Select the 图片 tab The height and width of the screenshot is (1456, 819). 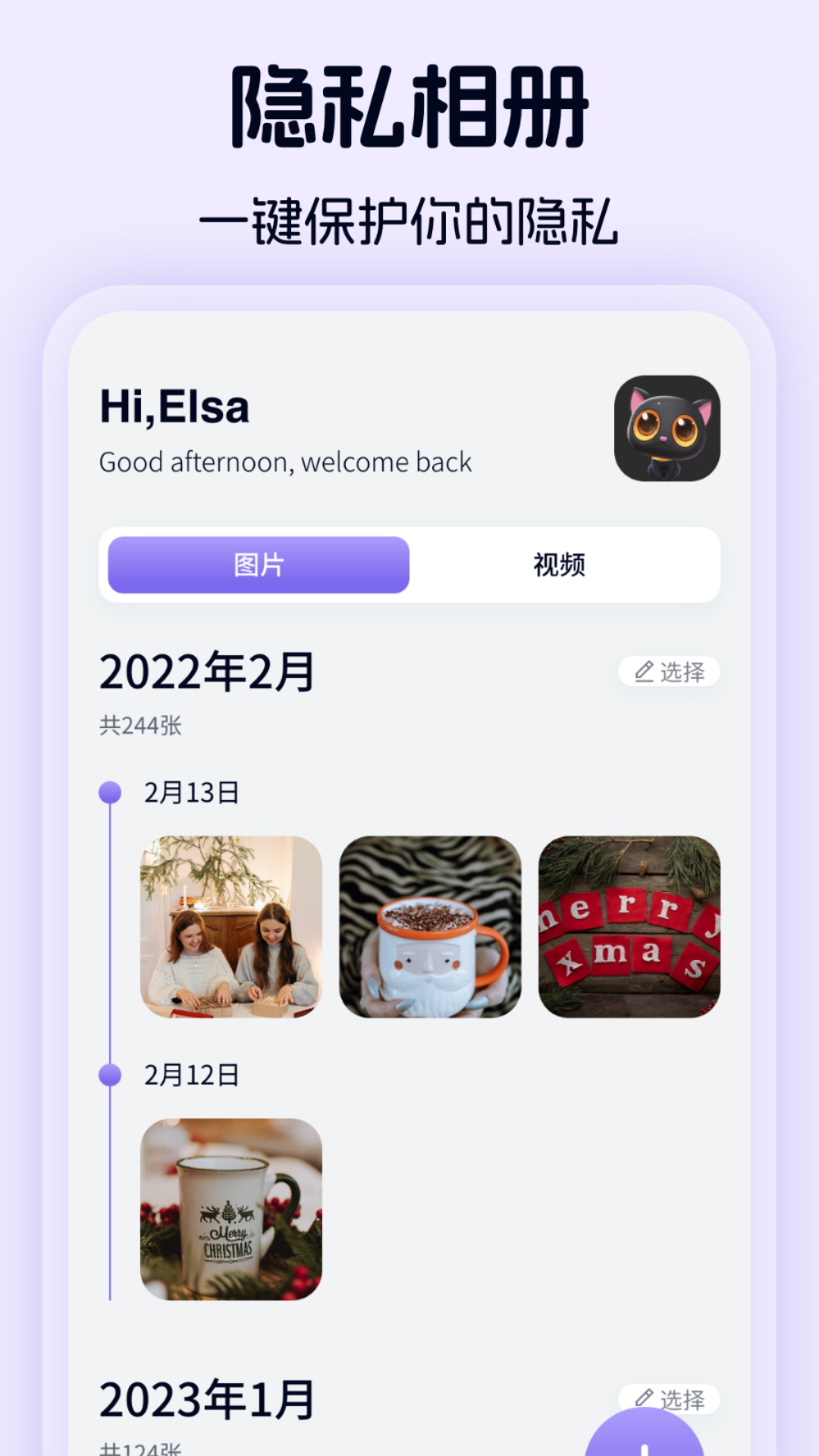point(258,565)
